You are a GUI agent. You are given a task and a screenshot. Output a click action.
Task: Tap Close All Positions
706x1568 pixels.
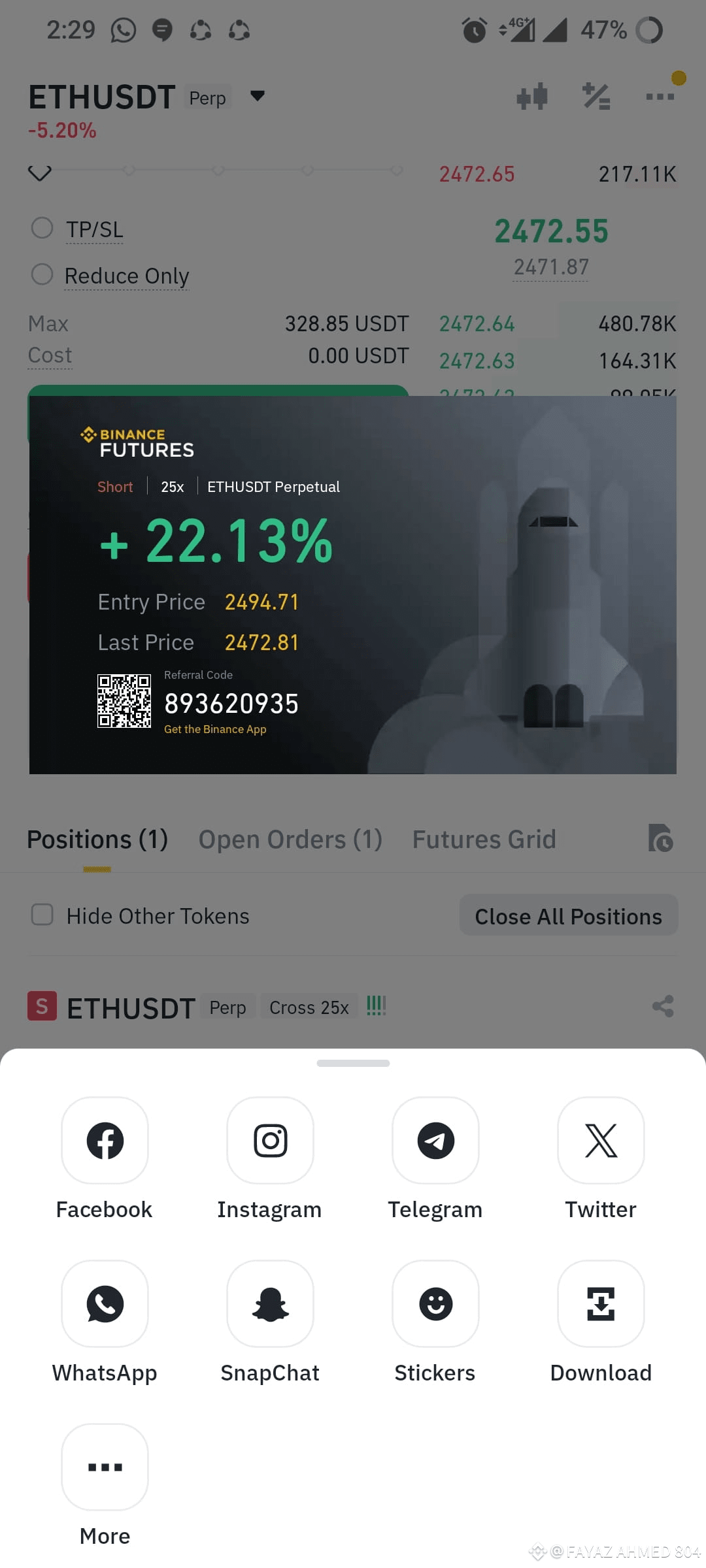568,915
